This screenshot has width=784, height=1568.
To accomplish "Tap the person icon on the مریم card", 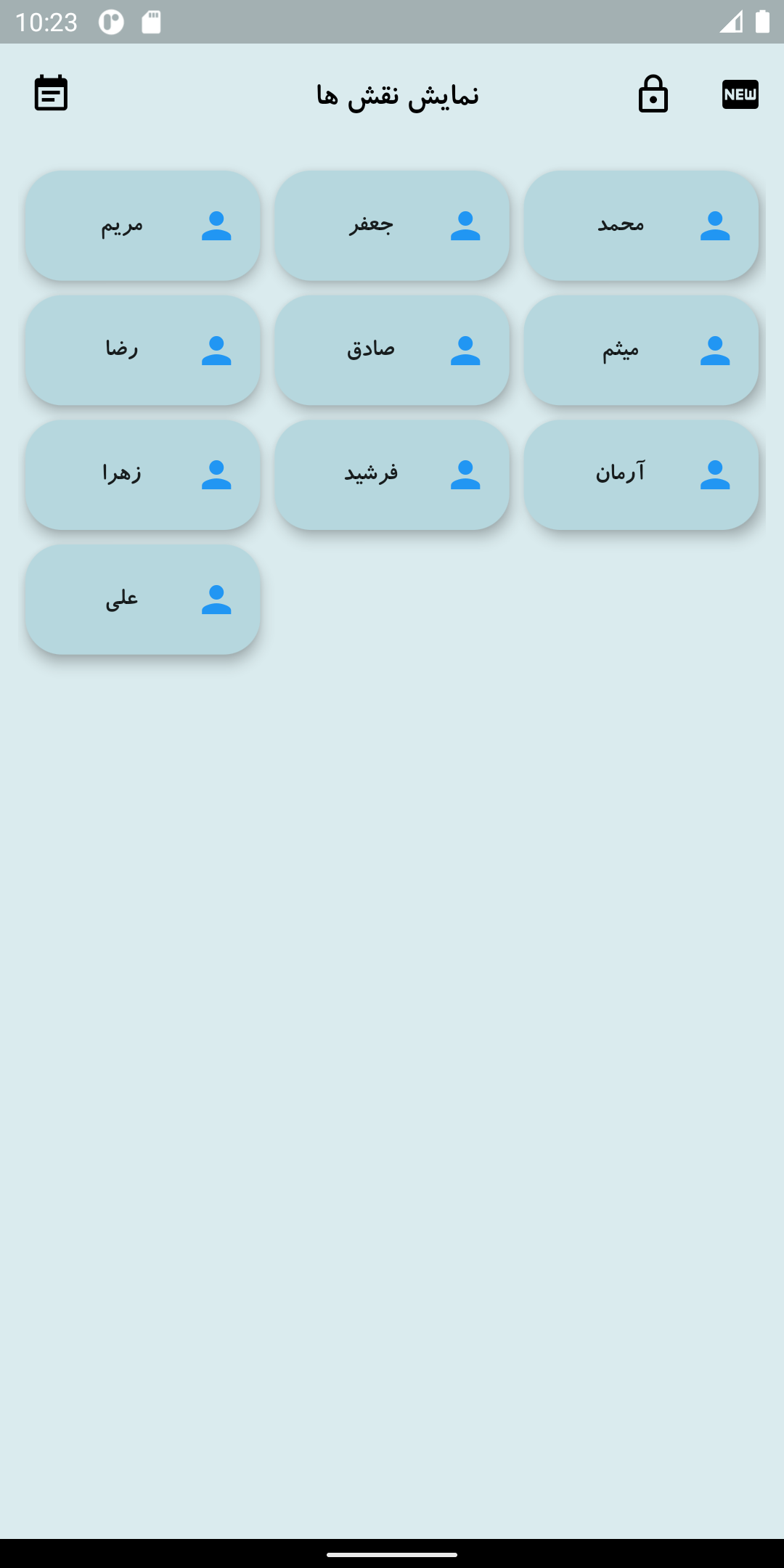I will click(217, 226).
